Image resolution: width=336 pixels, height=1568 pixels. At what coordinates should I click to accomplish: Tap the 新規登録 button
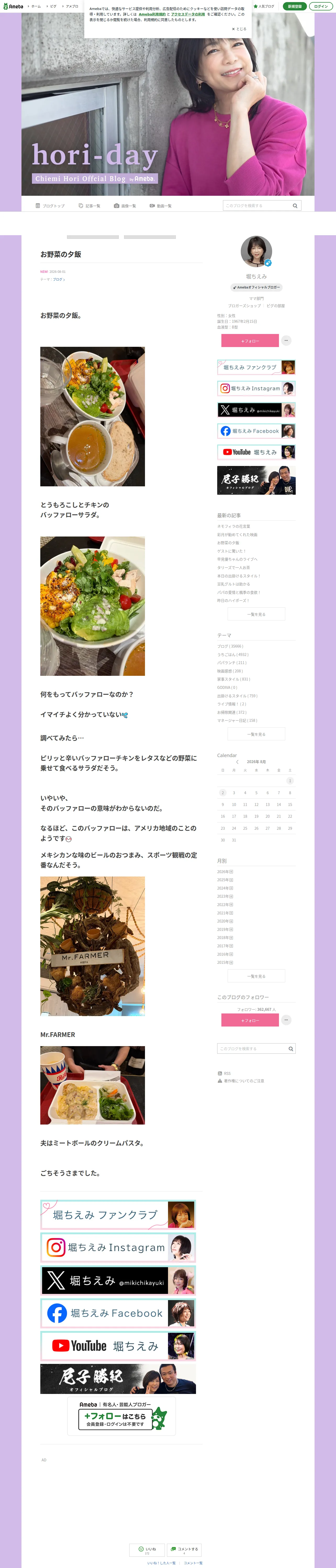(x=295, y=6)
